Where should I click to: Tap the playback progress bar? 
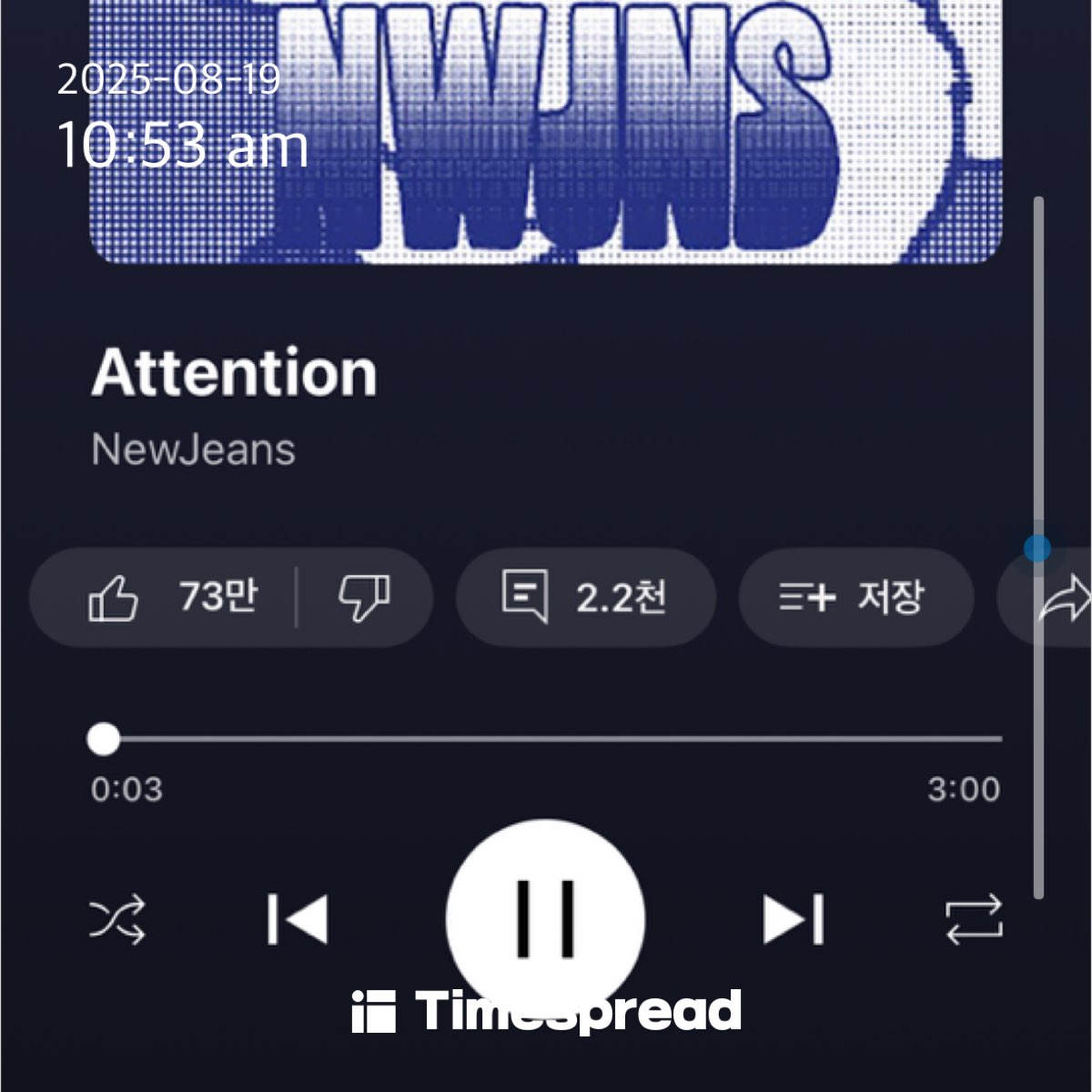(x=546, y=740)
